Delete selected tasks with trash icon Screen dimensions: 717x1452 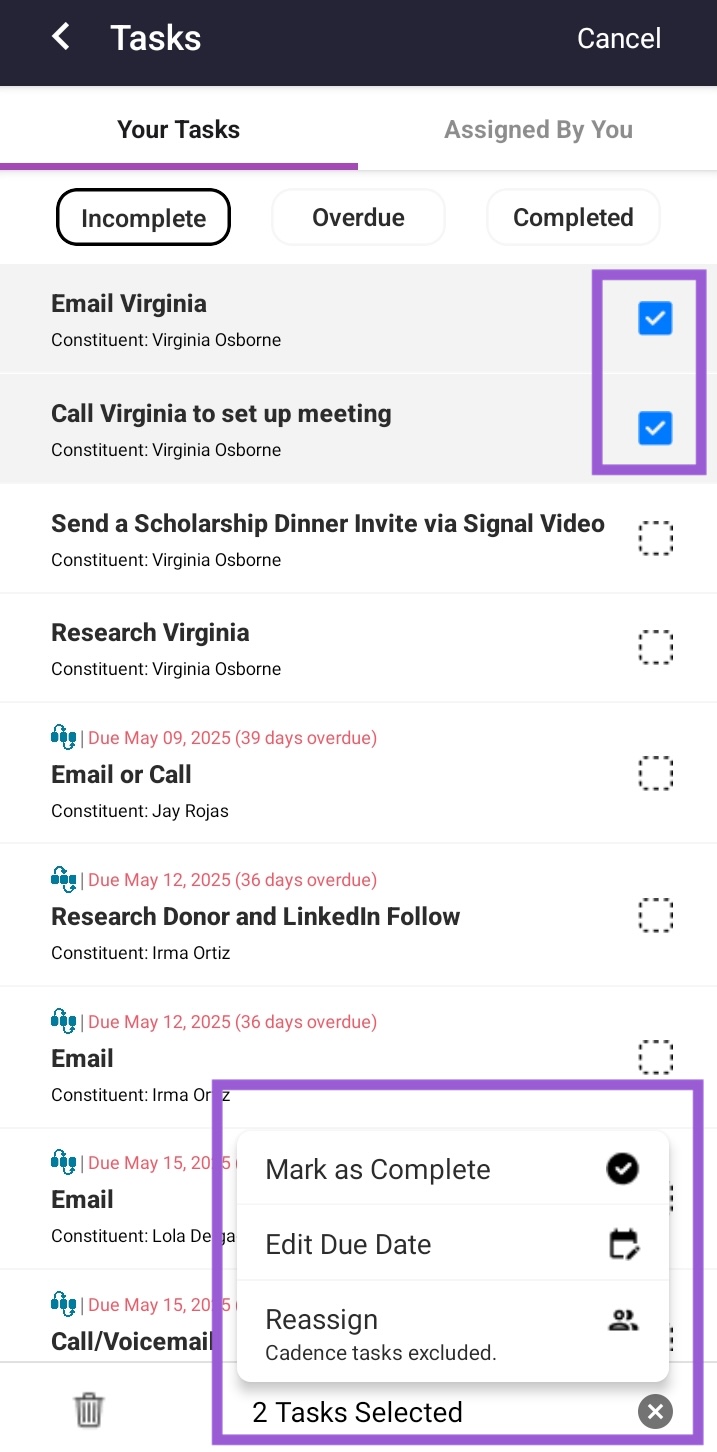pos(89,1410)
